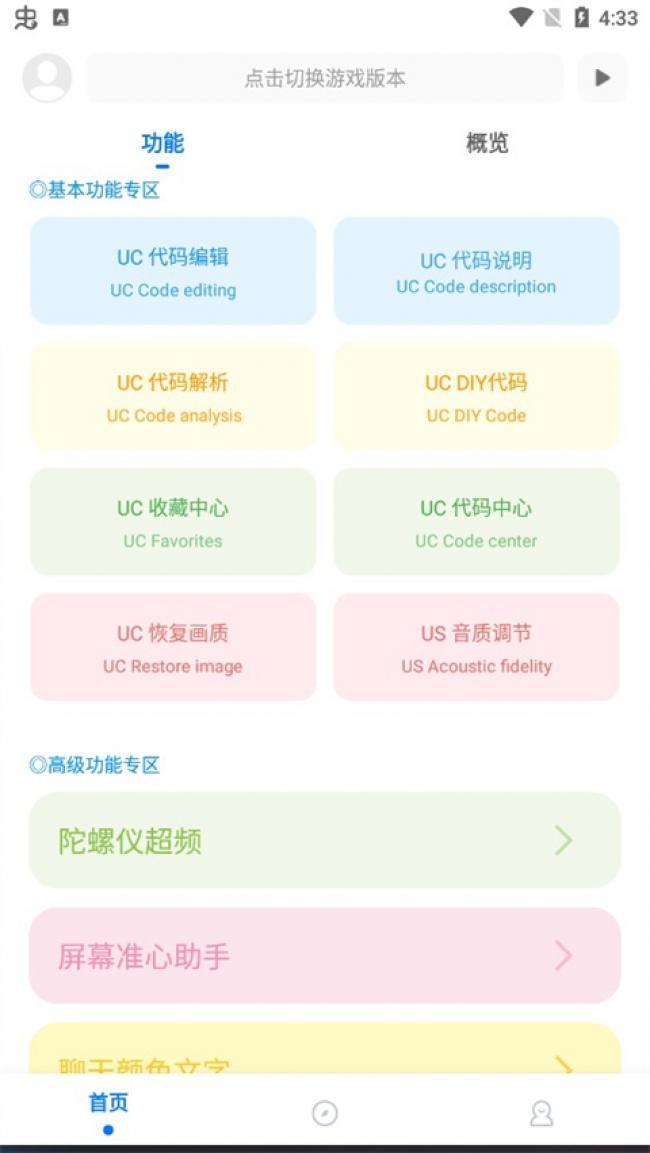Open UC 恢复画质 card
This screenshot has height=1153, width=650.
click(173, 647)
